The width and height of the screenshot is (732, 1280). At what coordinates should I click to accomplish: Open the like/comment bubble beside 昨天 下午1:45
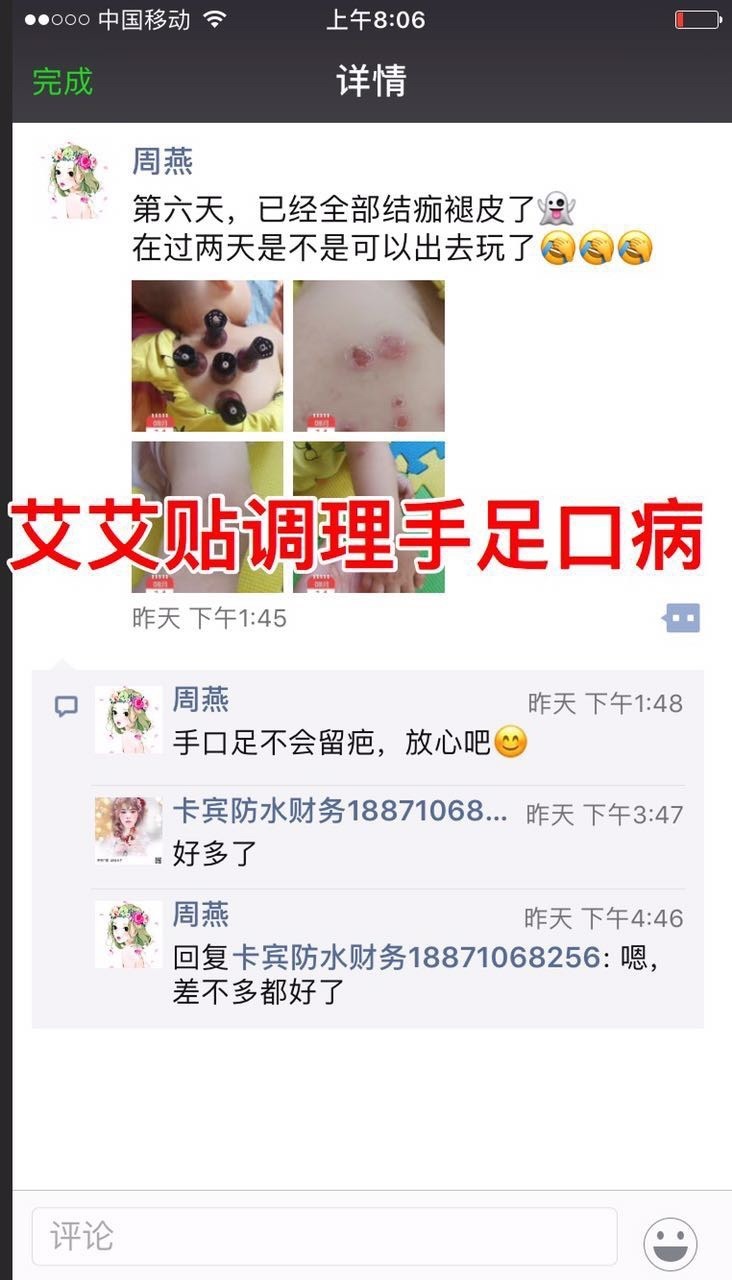(682, 618)
